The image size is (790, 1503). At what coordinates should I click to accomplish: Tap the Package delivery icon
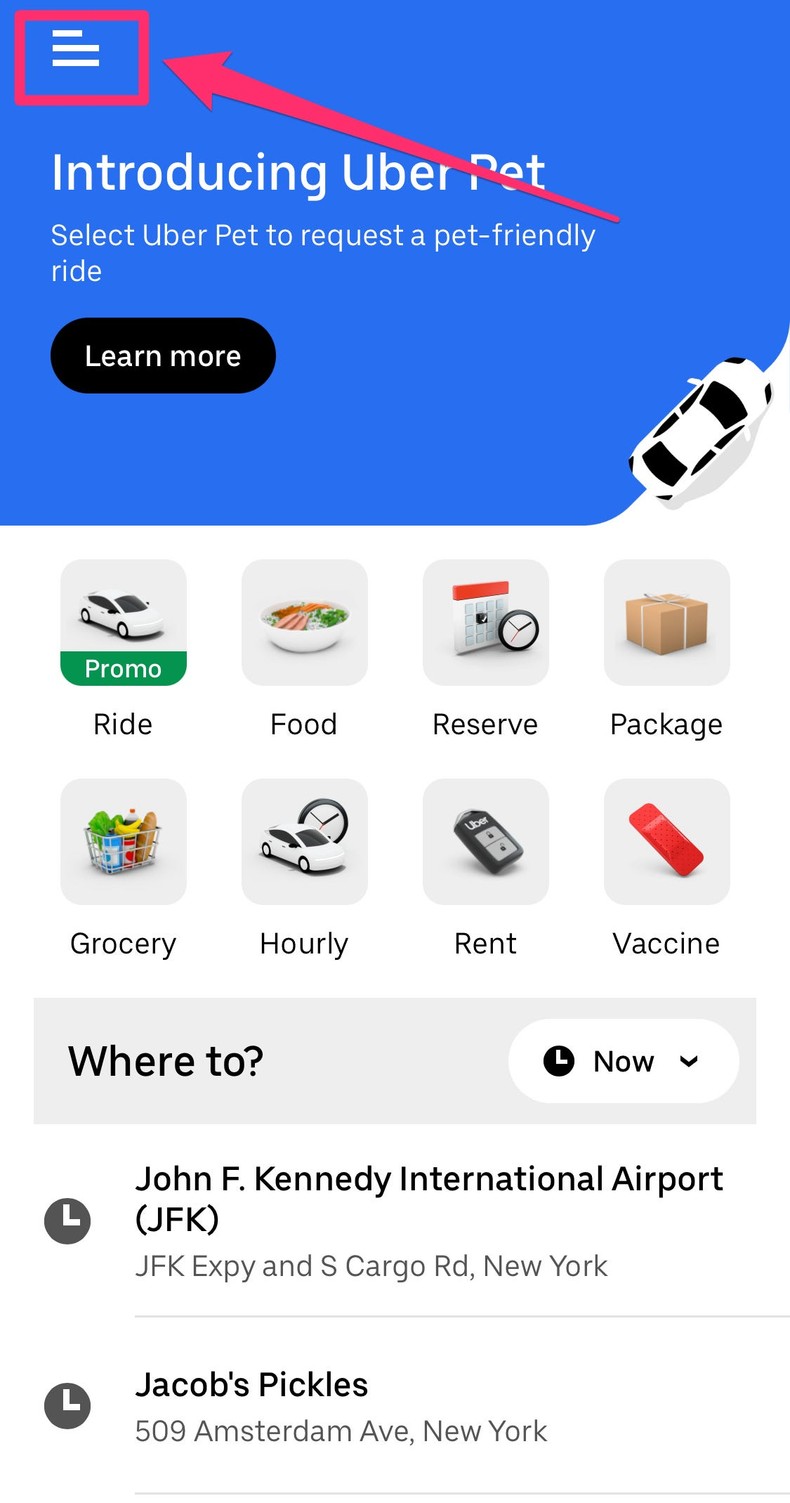point(666,622)
